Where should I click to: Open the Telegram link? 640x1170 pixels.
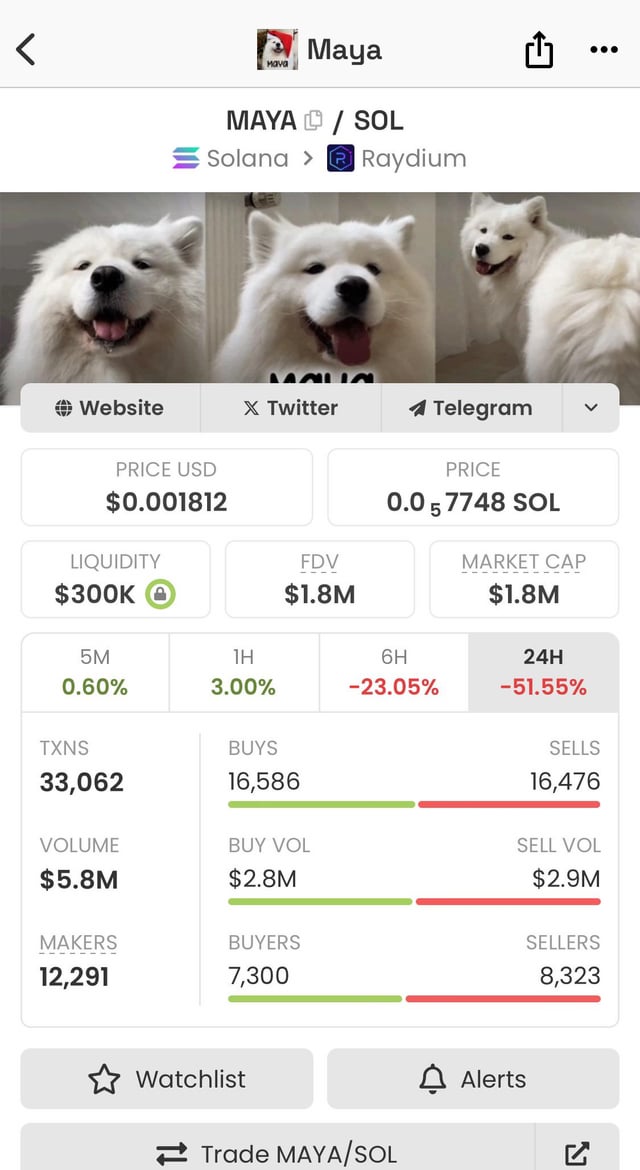point(471,408)
